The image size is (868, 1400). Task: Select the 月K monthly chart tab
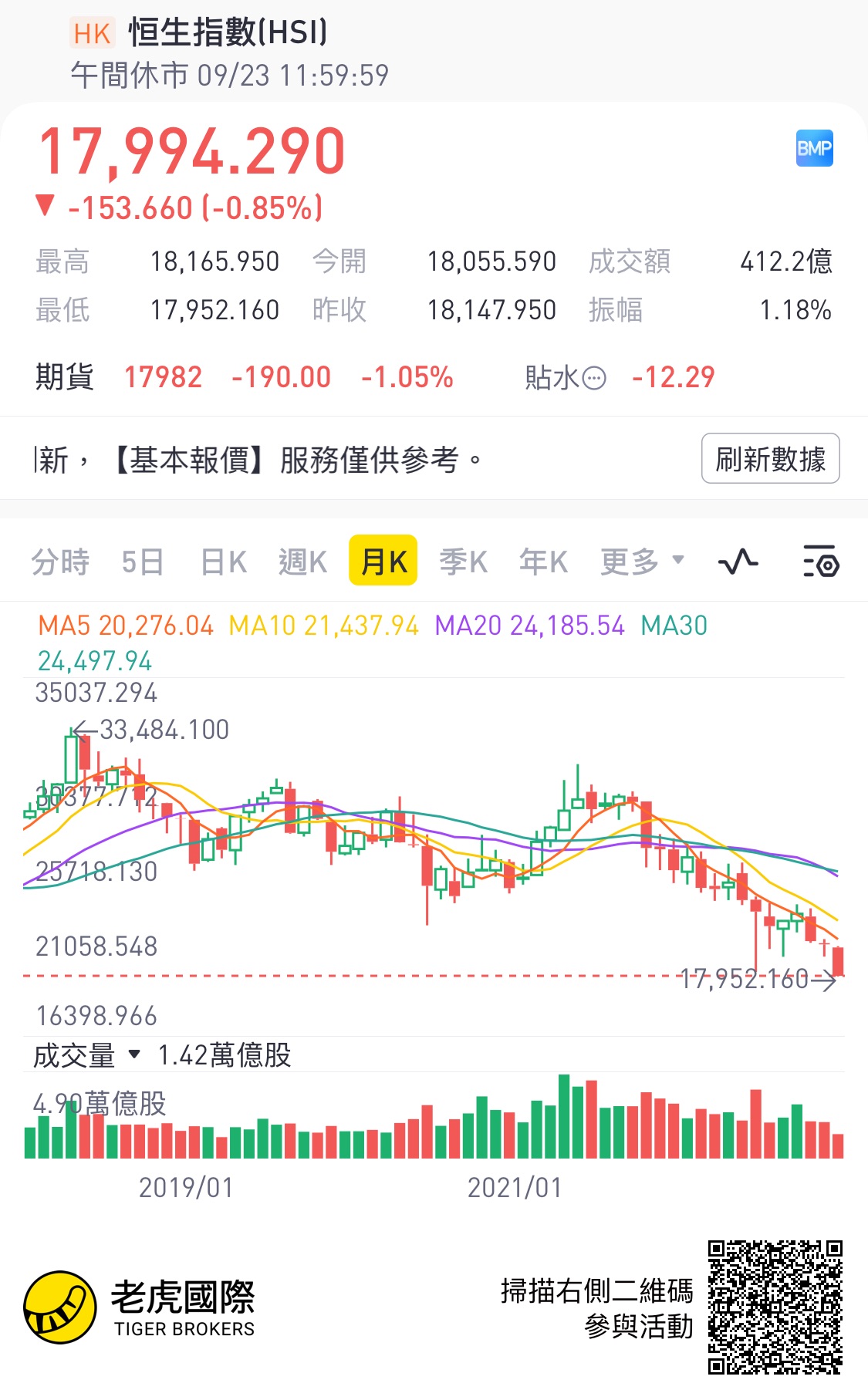click(x=383, y=561)
